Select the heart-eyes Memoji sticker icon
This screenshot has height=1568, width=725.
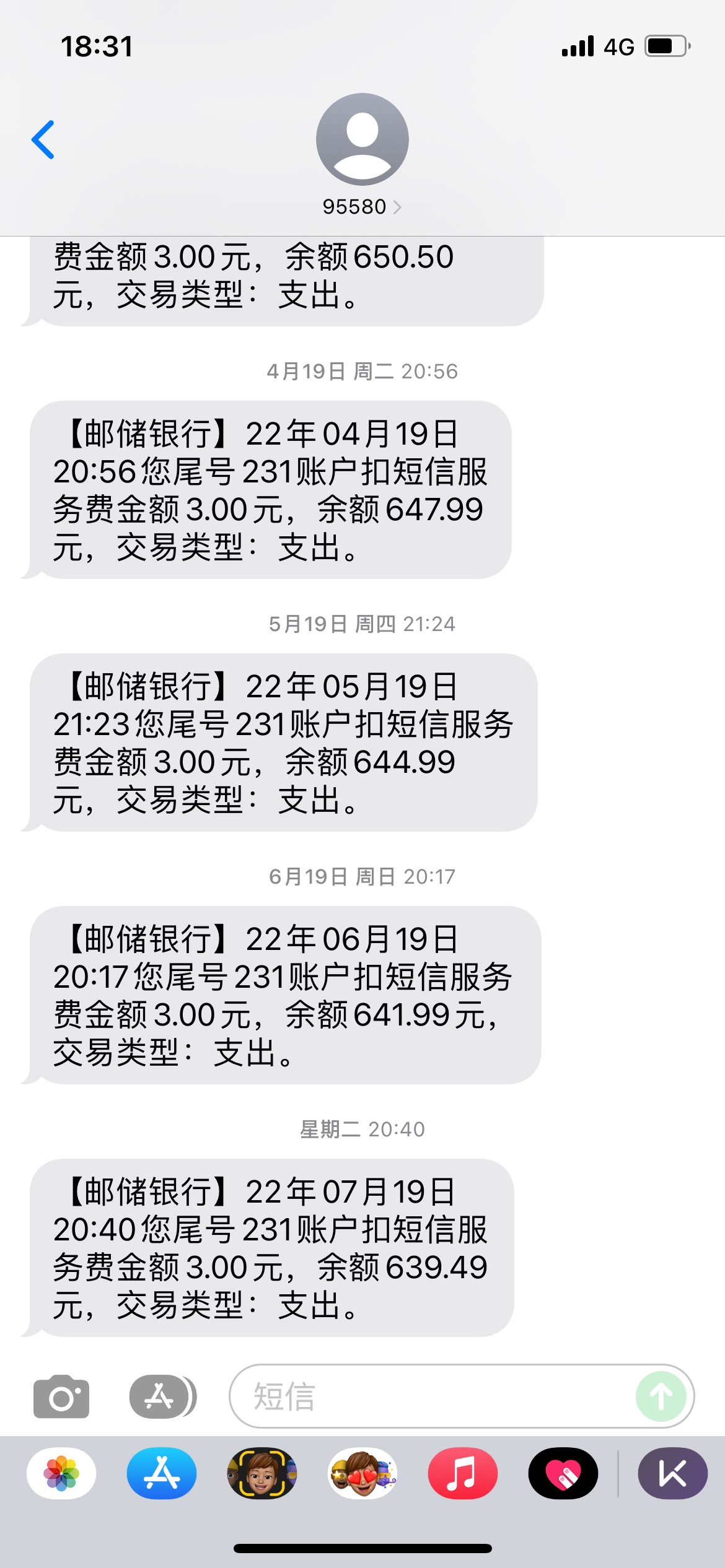tap(361, 1474)
